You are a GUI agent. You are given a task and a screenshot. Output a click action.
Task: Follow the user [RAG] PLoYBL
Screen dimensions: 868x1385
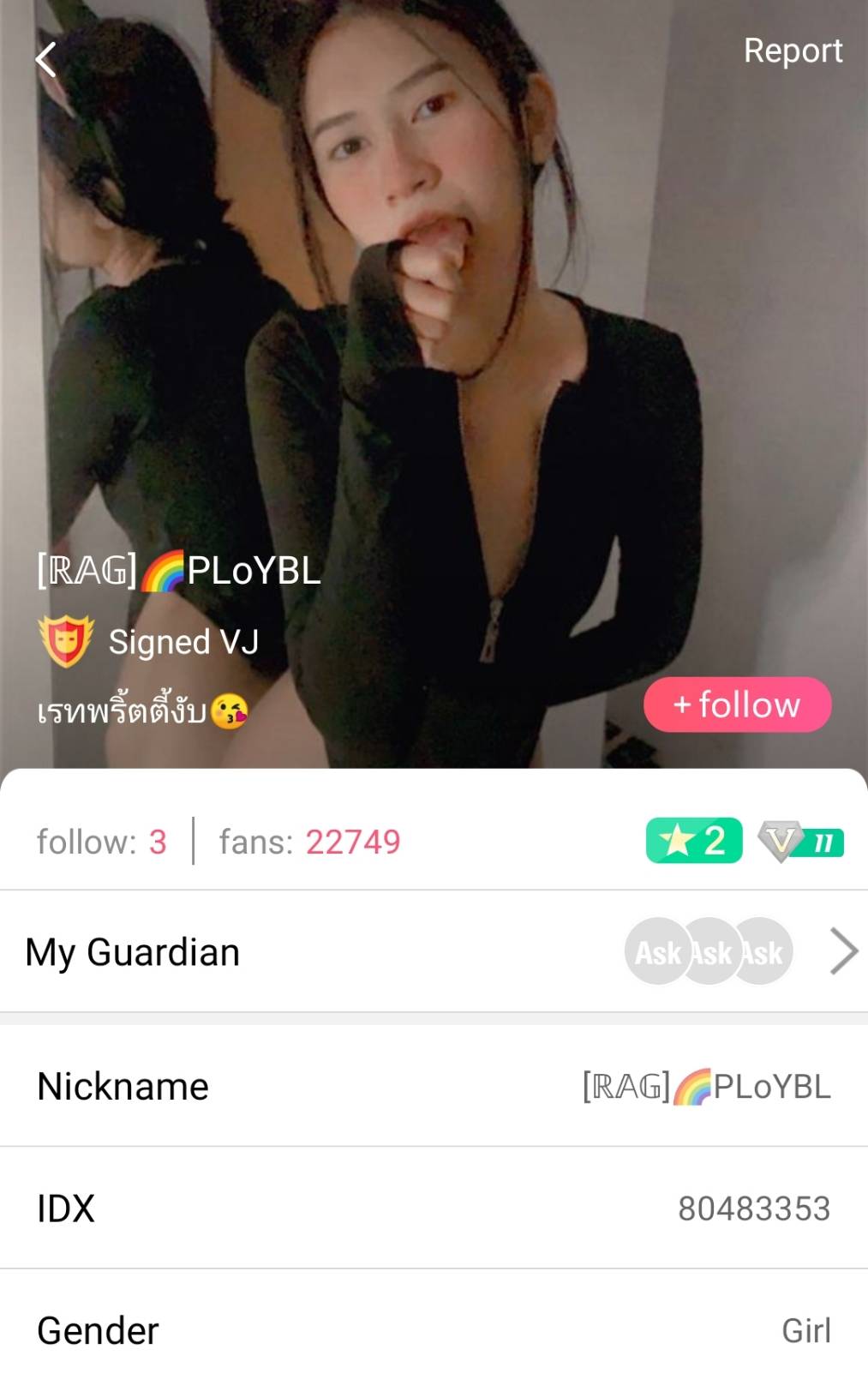click(737, 704)
